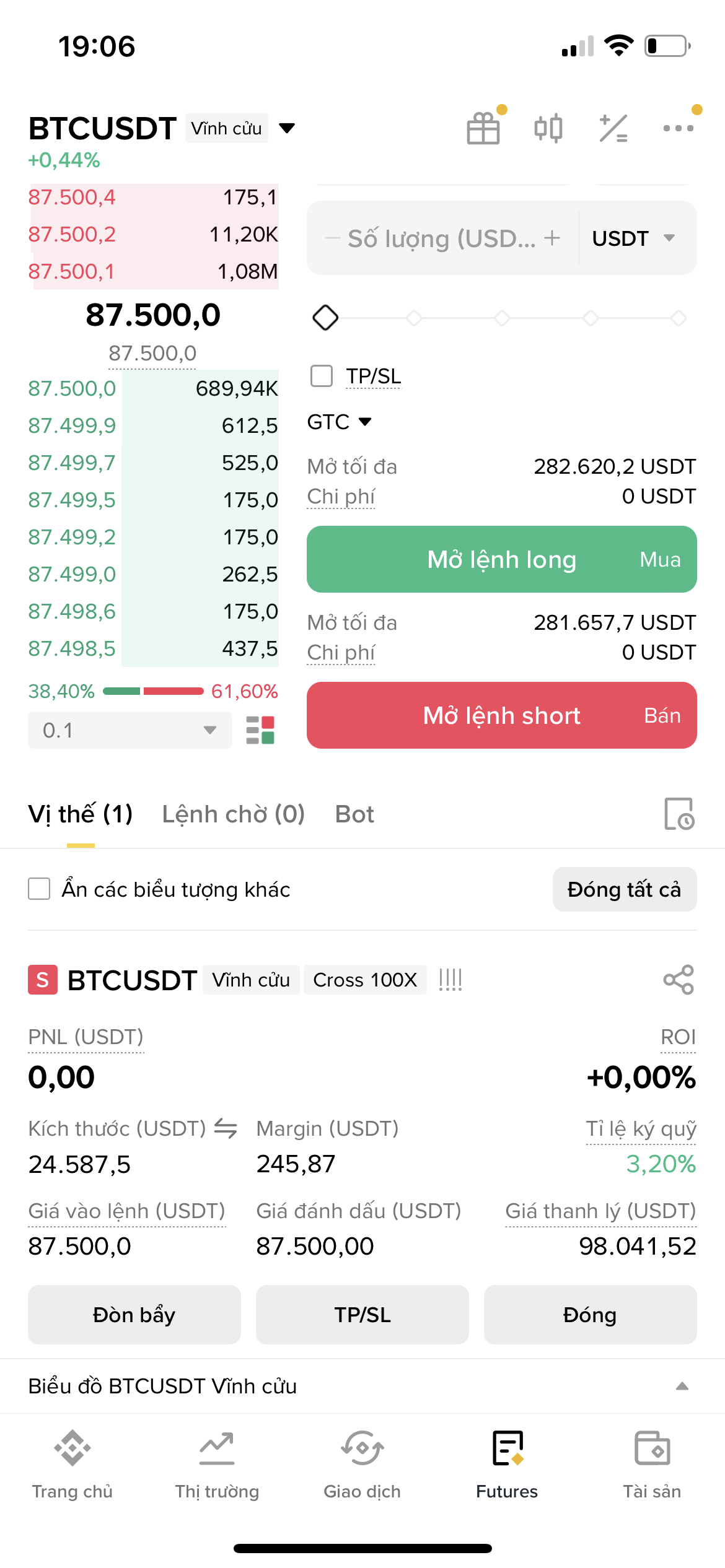Switch to the Lệnh chờ (0) tab
This screenshot has height=1568, width=725.
point(233,814)
